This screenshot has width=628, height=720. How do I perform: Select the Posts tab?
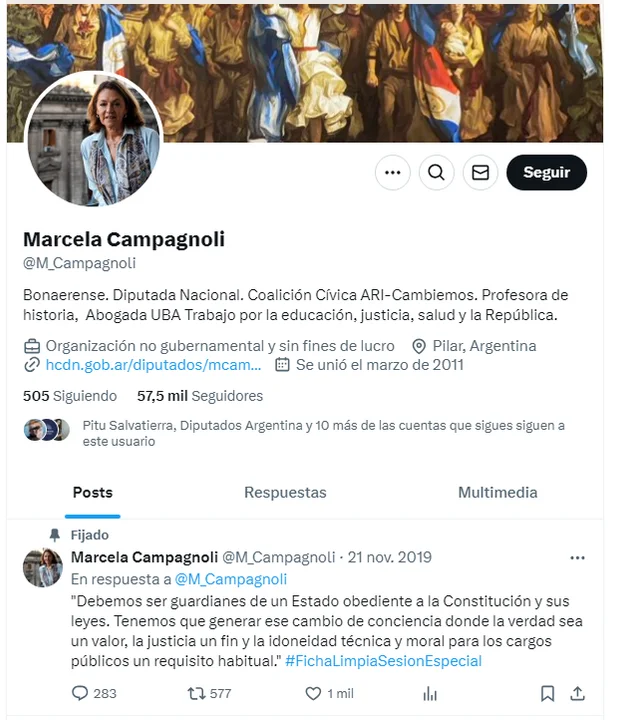(x=92, y=492)
